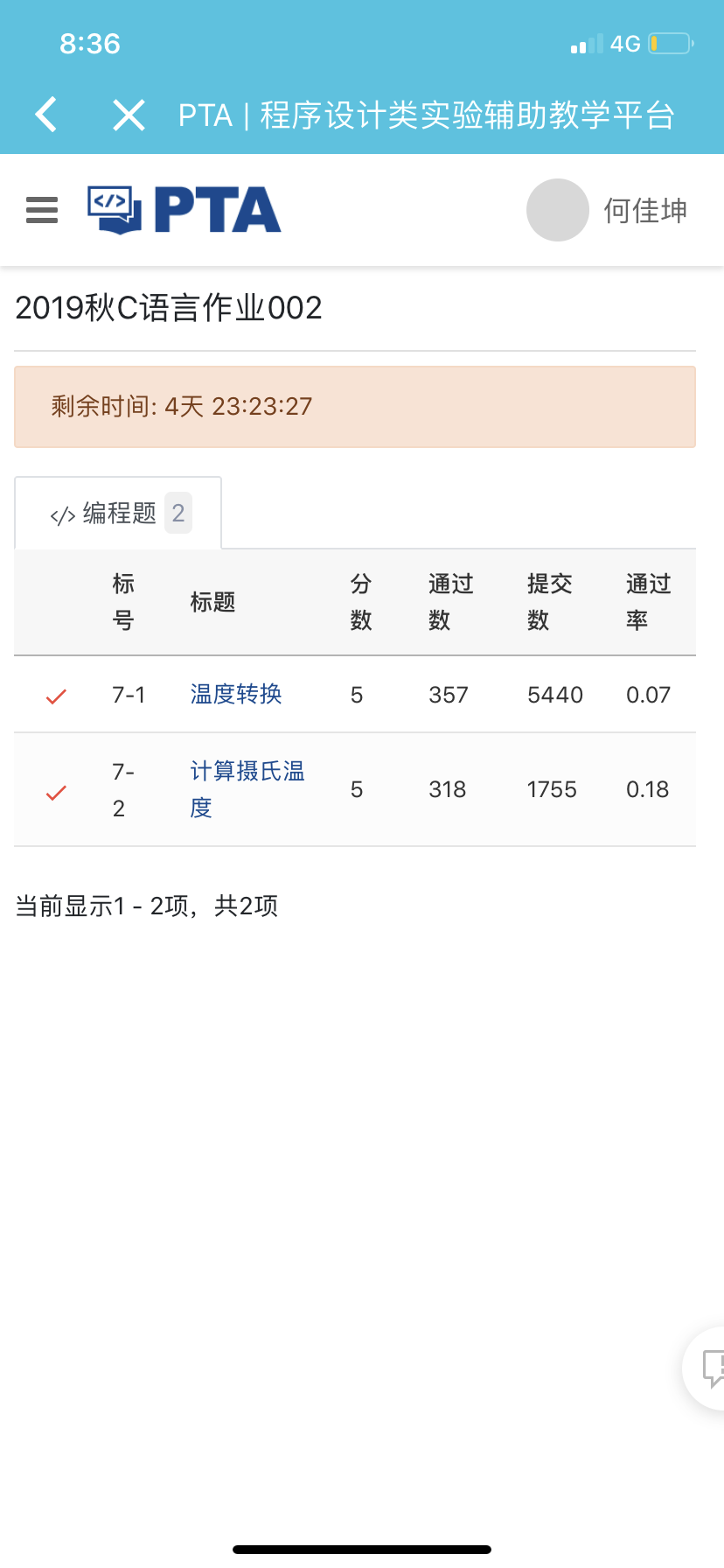
Task: Open user profile 何佳坤
Action: 609,210
